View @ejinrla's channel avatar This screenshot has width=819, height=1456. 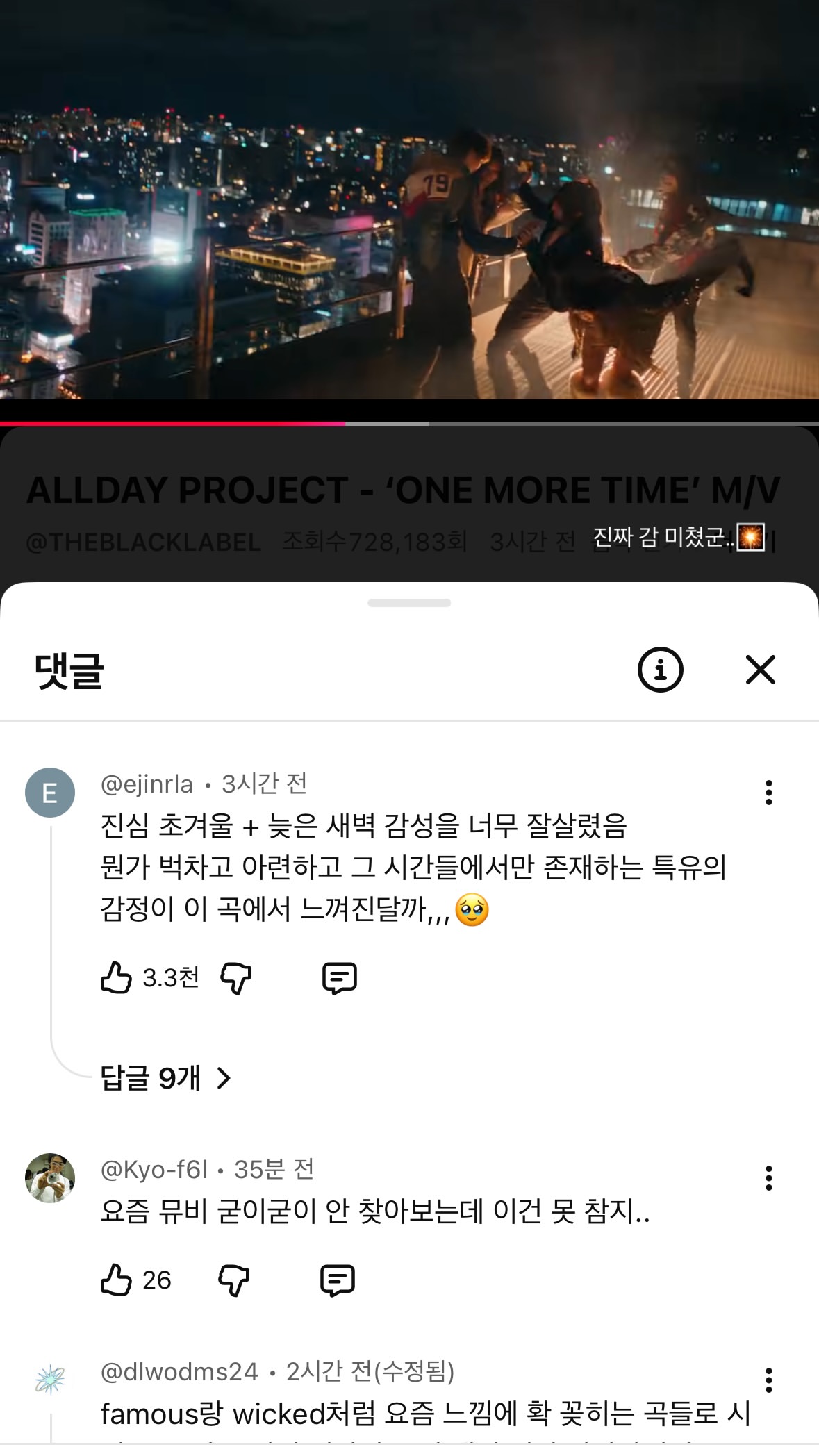click(50, 793)
